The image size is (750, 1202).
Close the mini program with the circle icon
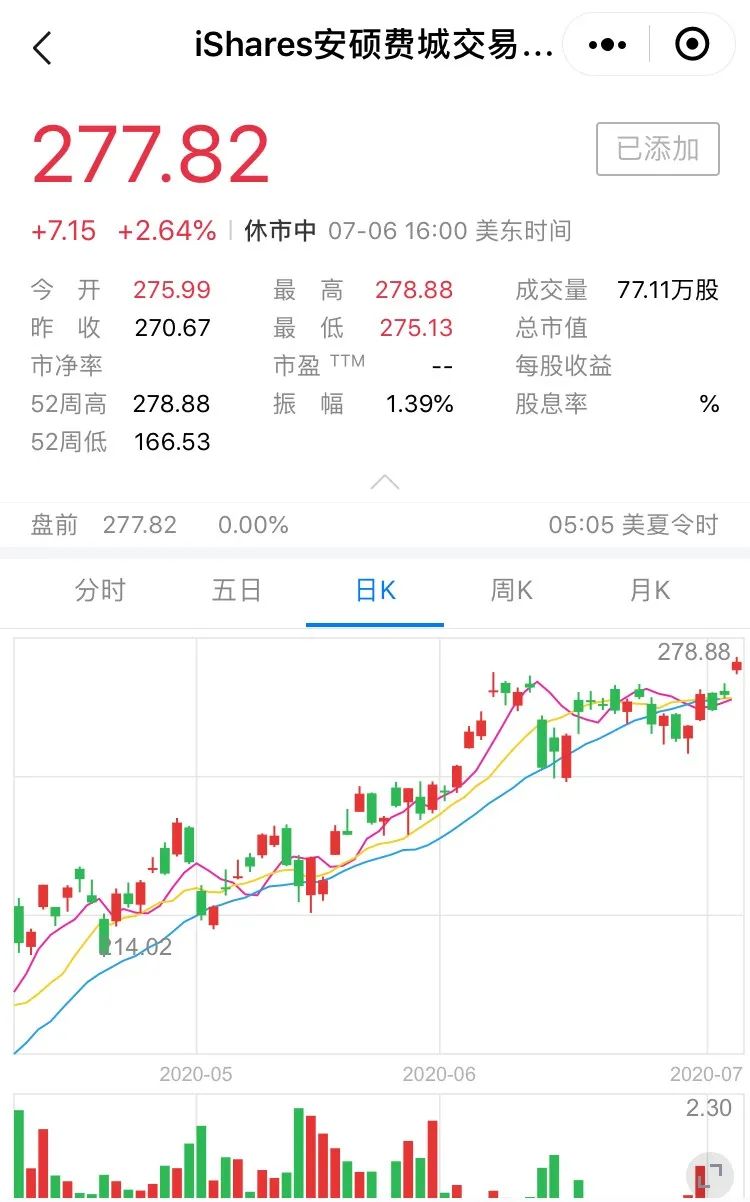click(x=692, y=45)
